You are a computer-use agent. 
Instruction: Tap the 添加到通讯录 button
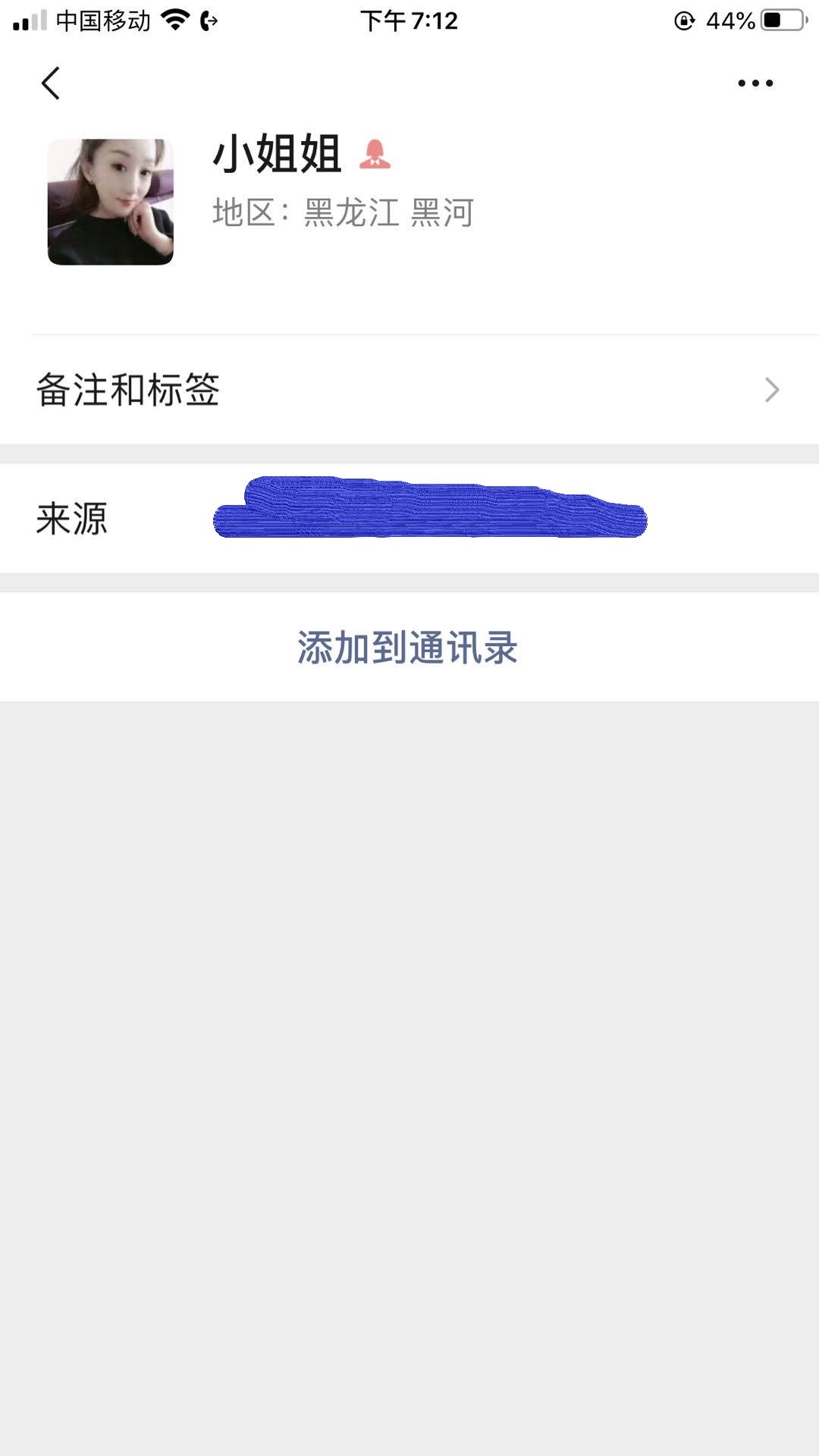(409, 646)
